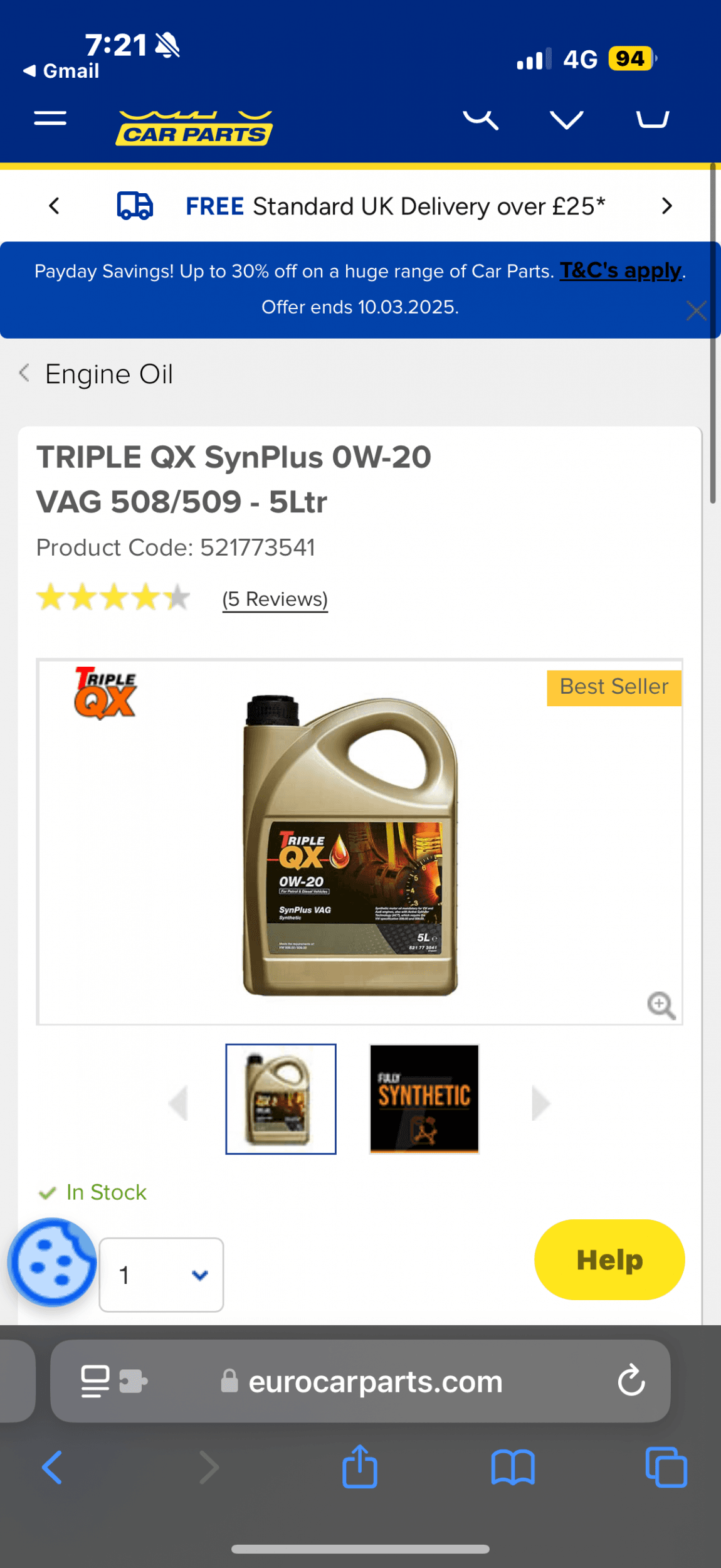The image size is (721, 1568).
Task: Open the site search icon
Action: point(480,118)
